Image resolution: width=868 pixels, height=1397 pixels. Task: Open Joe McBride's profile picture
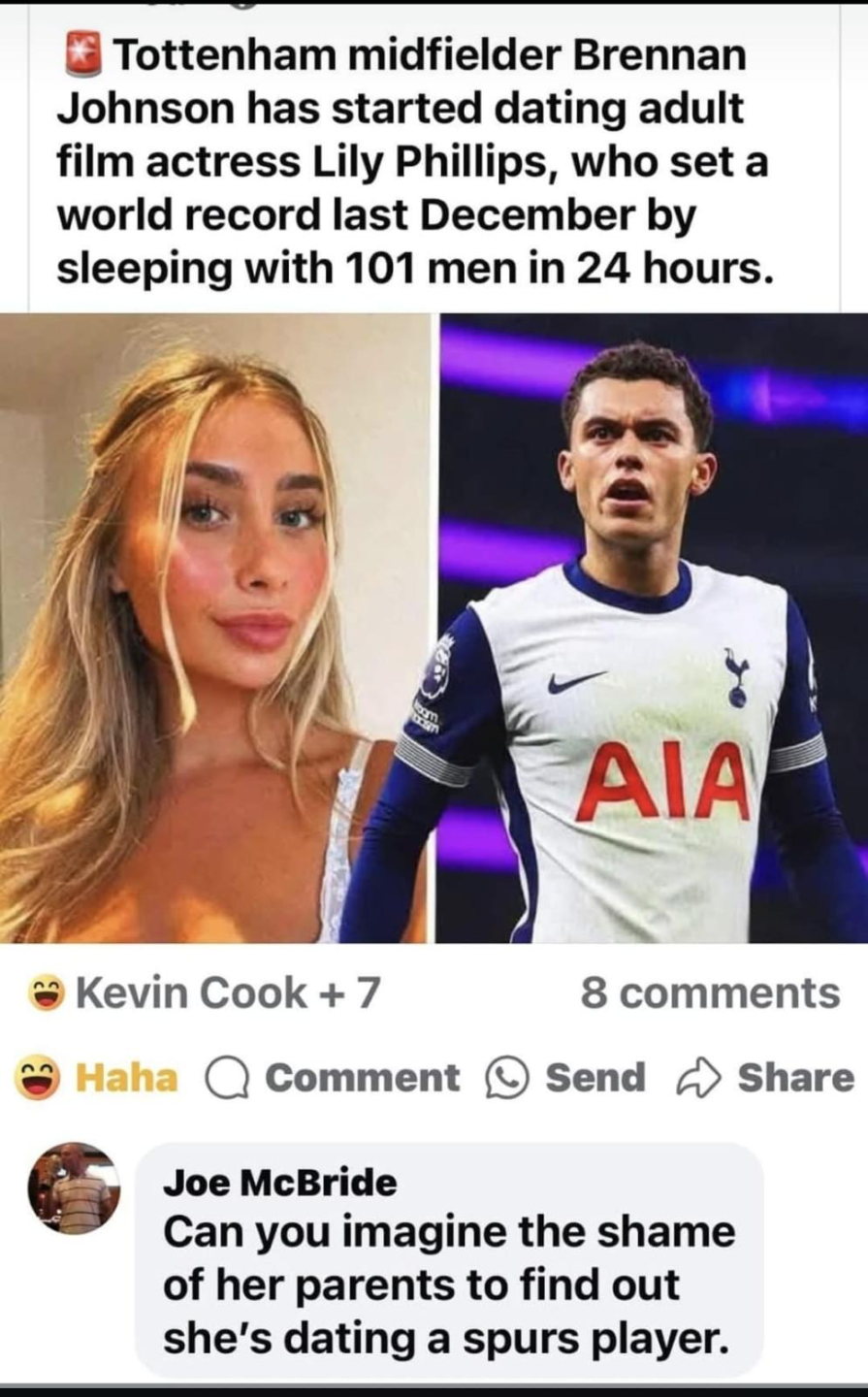coord(74,1188)
